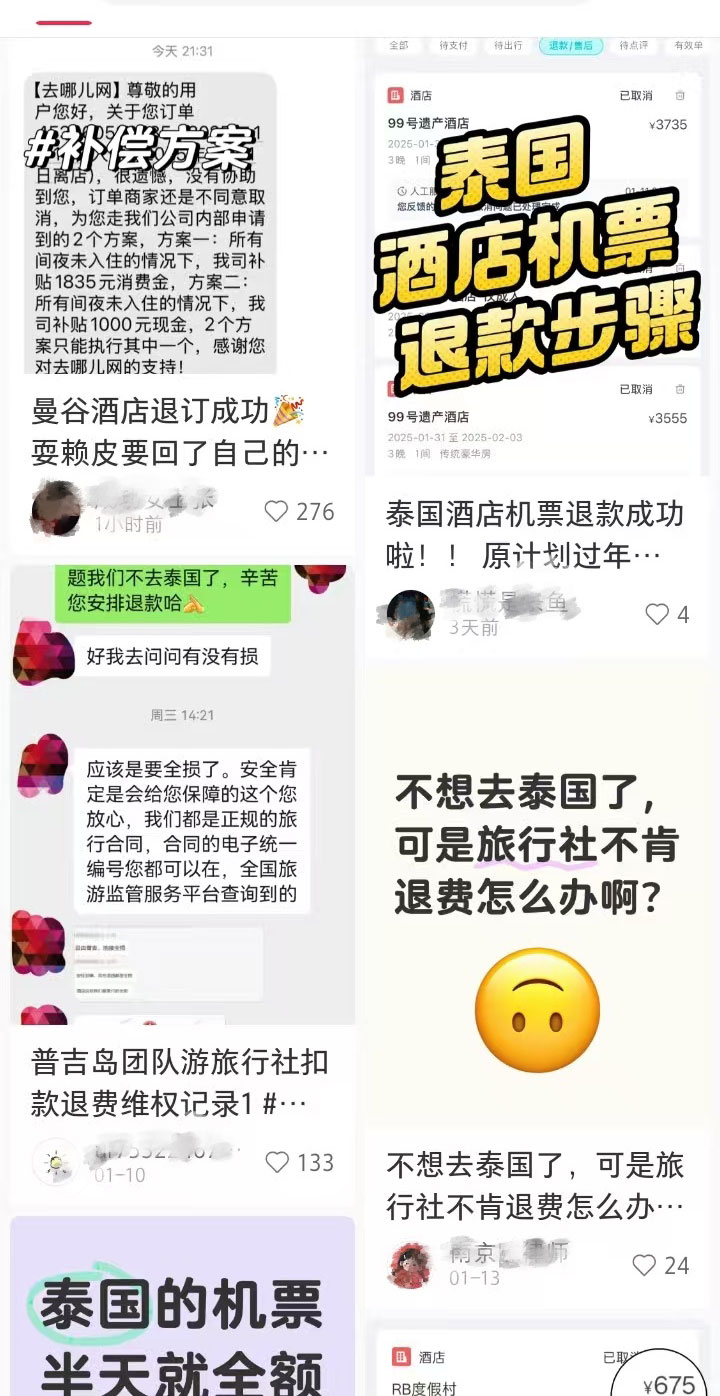Viewport: 720px width, 1396px height.
Task: Open the 泰国的机票半天就全额 post
Action: [182, 1306]
